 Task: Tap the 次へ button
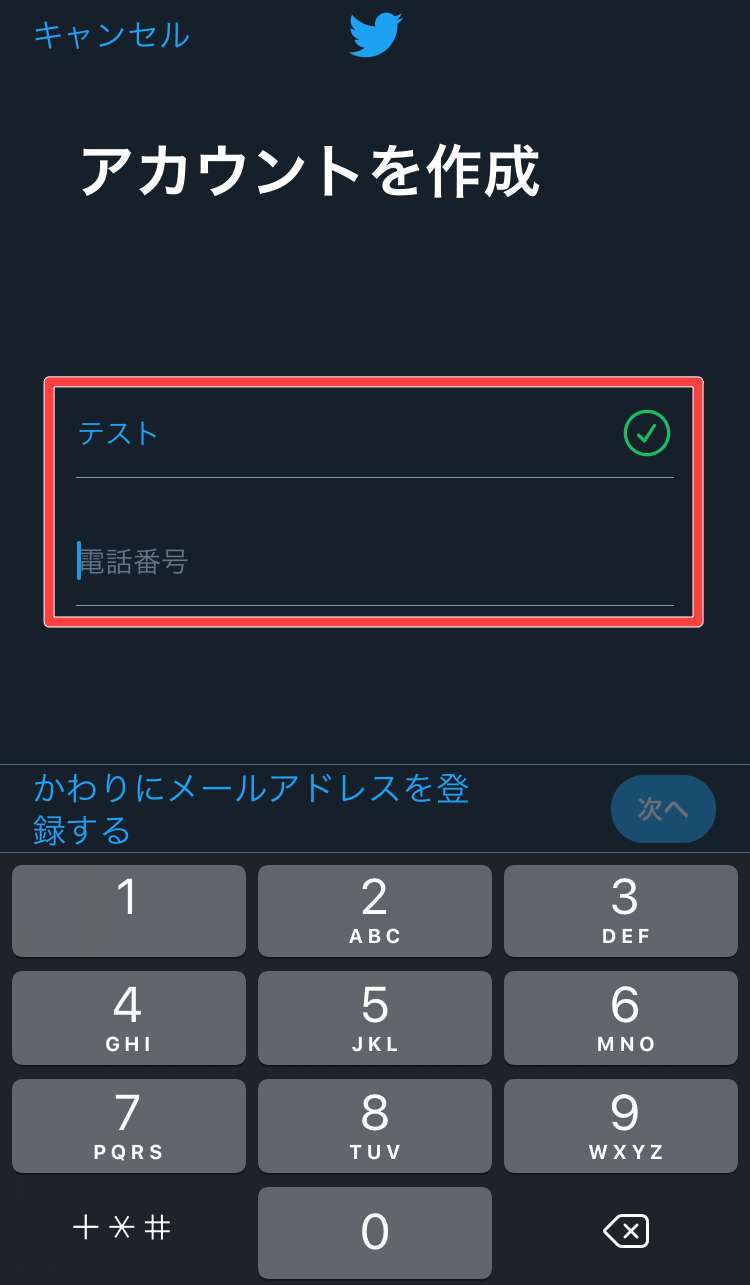(x=663, y=809)
